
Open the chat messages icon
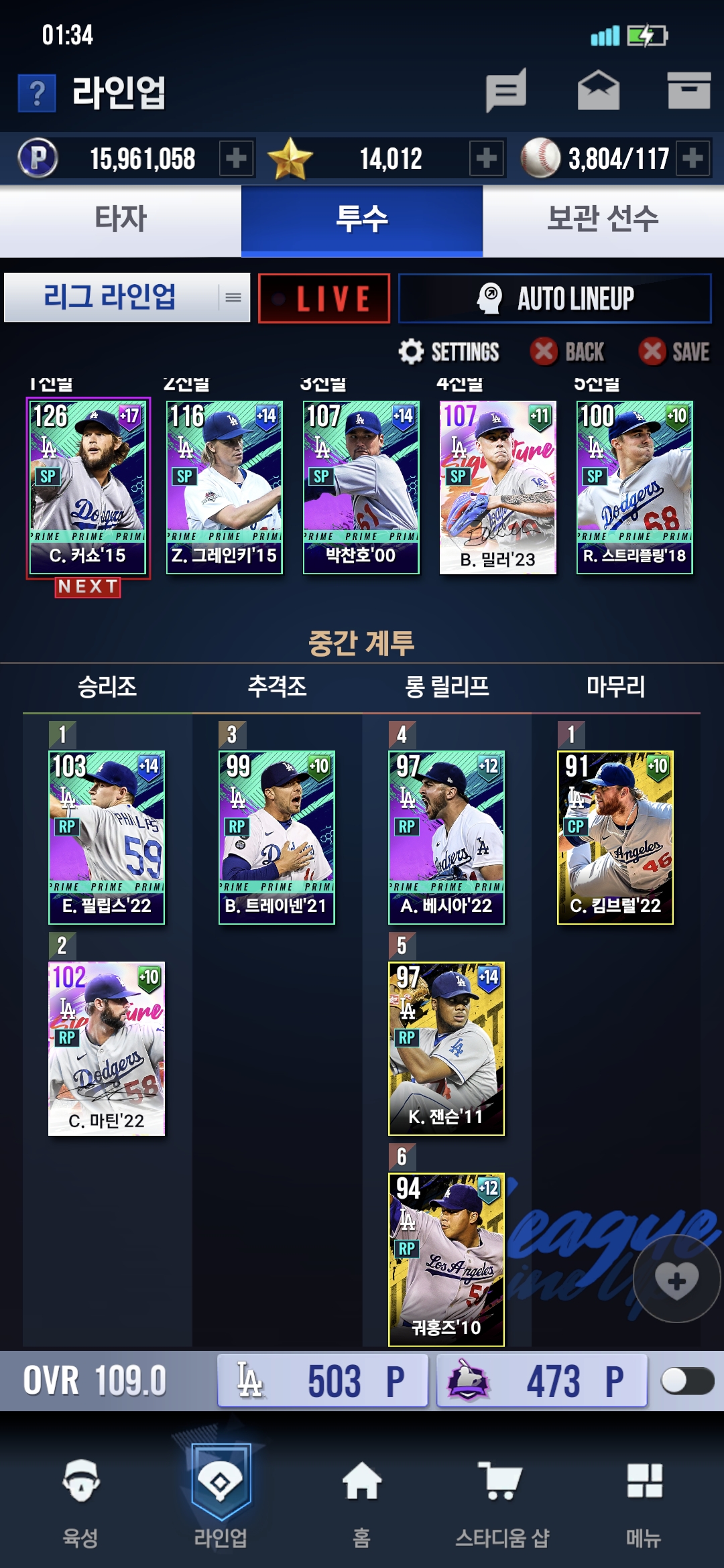click(x=506, y=90)
